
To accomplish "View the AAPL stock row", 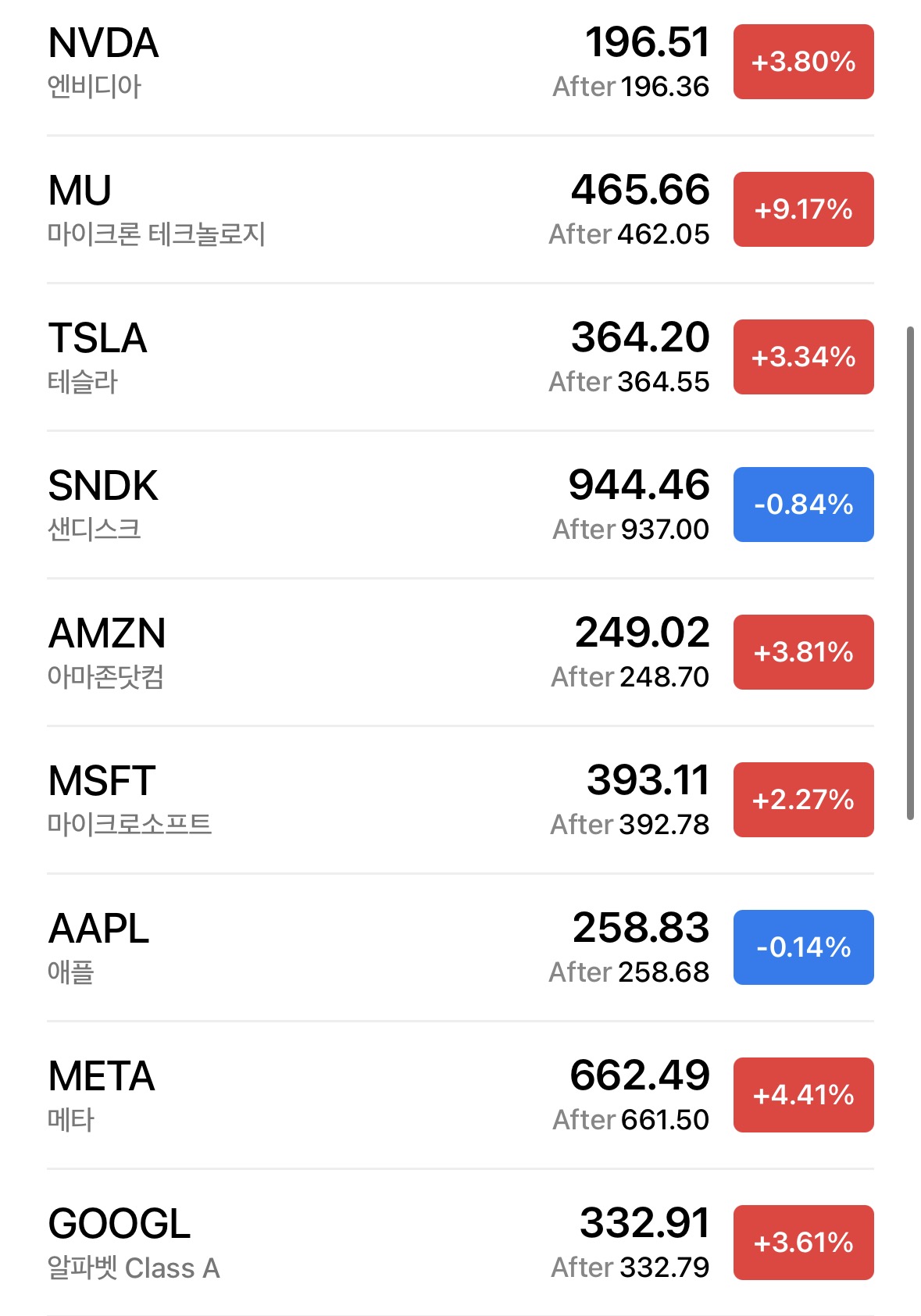I will [x=312, y=948].
